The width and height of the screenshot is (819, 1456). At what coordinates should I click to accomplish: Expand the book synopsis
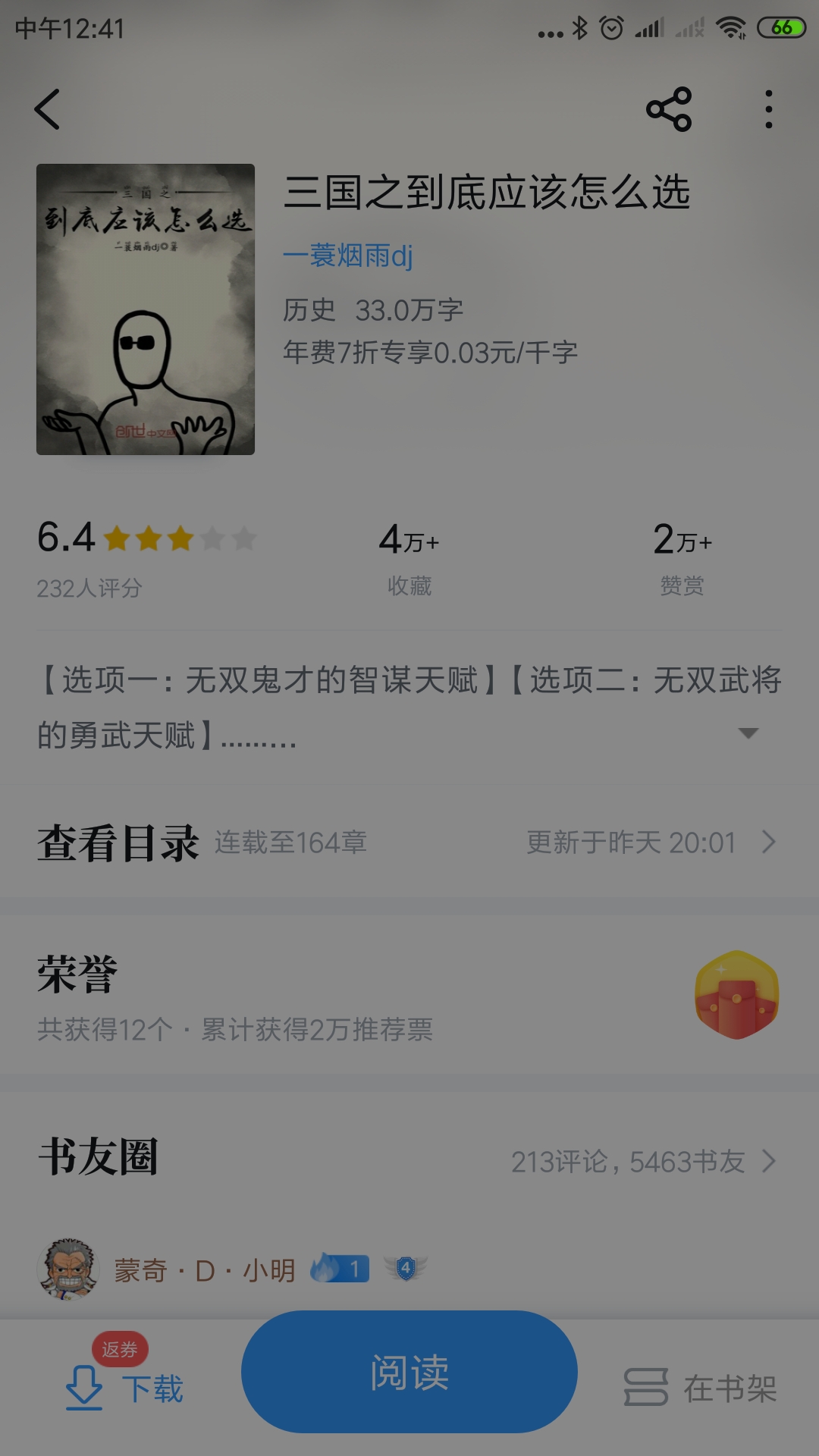(x=748, y=733)
